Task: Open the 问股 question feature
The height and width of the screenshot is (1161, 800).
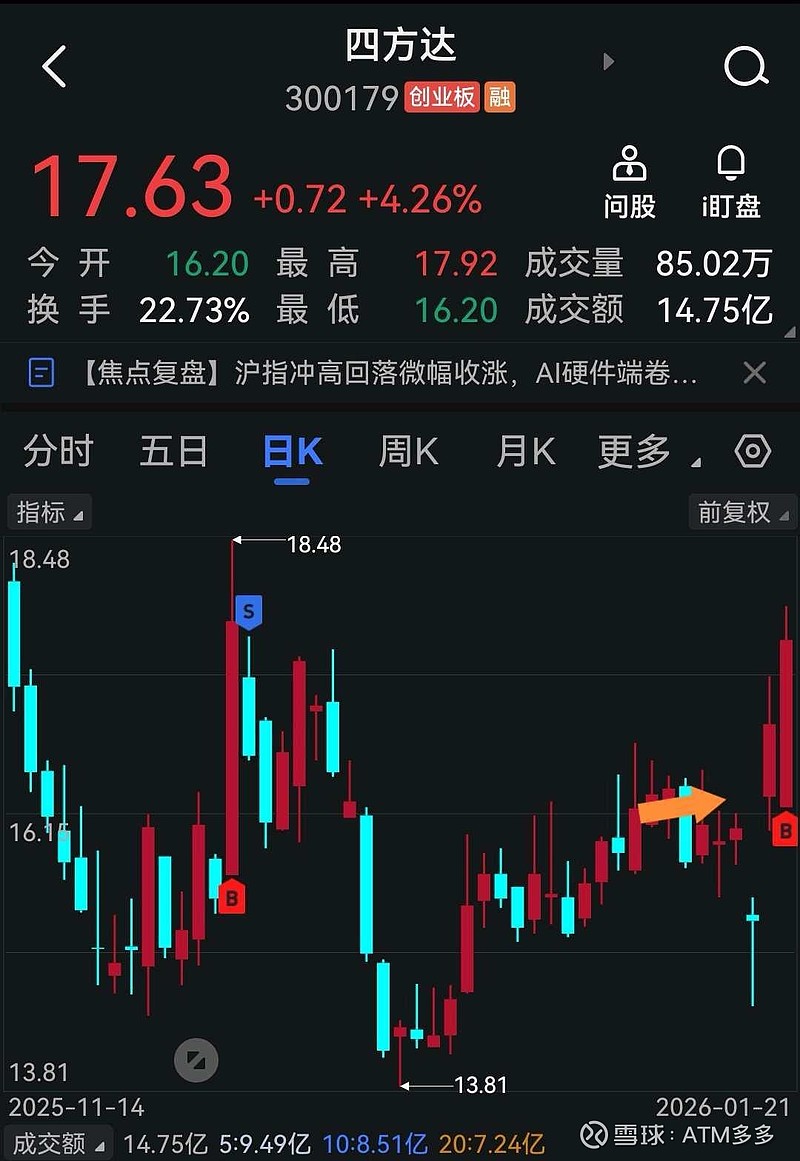Action: pyautogui.click(x=630, y=185)
